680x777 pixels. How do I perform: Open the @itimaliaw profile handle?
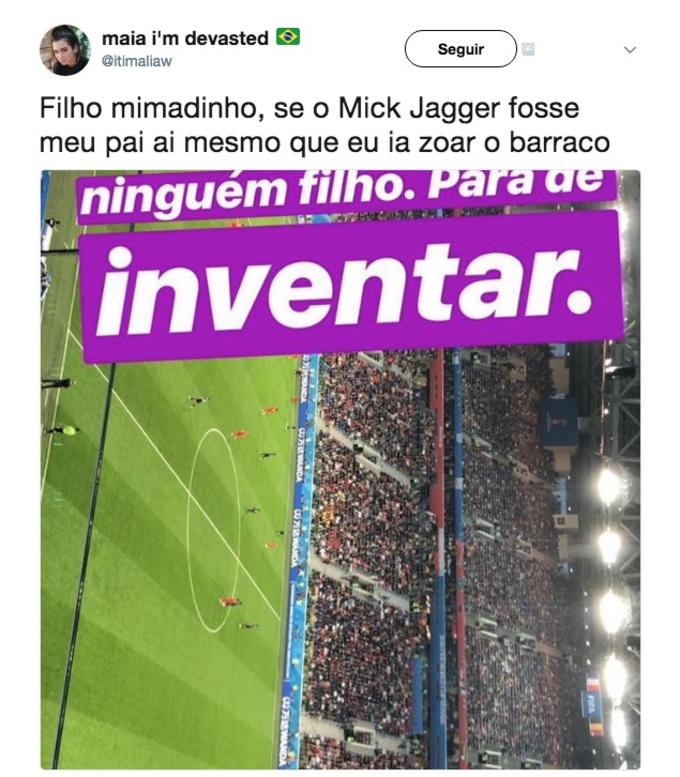point(136,61)
